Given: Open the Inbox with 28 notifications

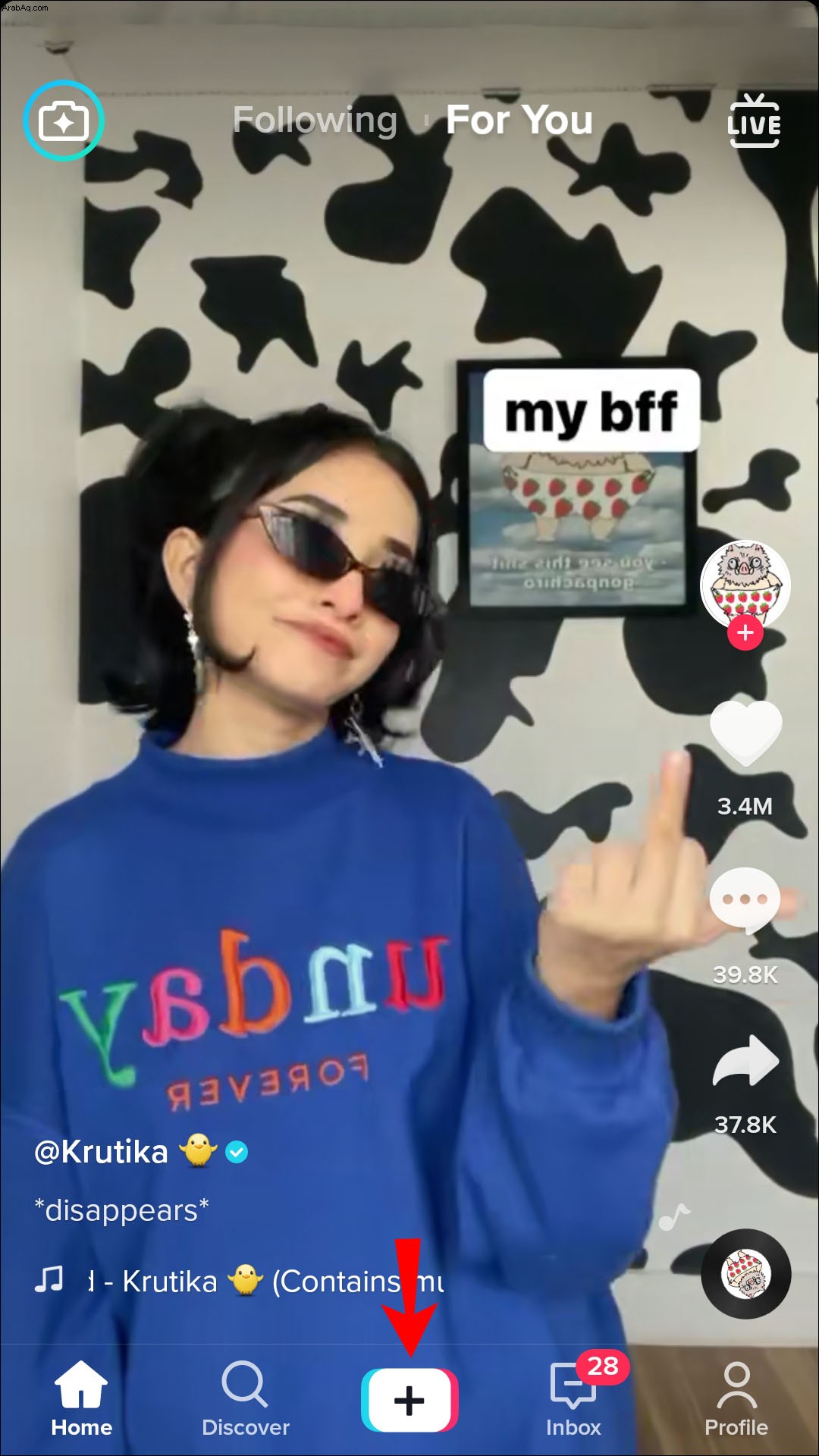Looking at the screenshot, I should pos(573,1400).
